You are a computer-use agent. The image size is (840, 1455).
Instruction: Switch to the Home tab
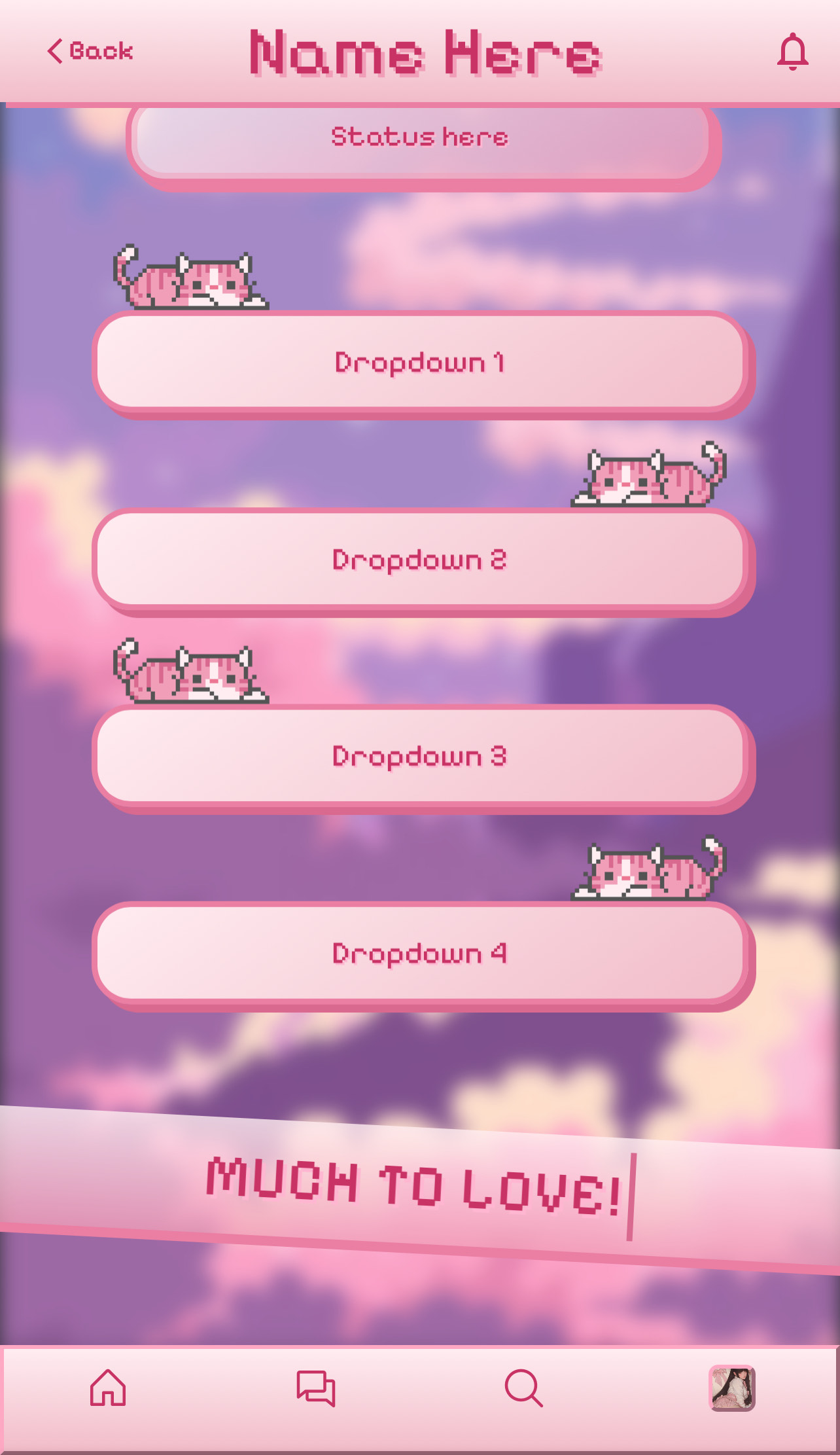coord(108,1387)
